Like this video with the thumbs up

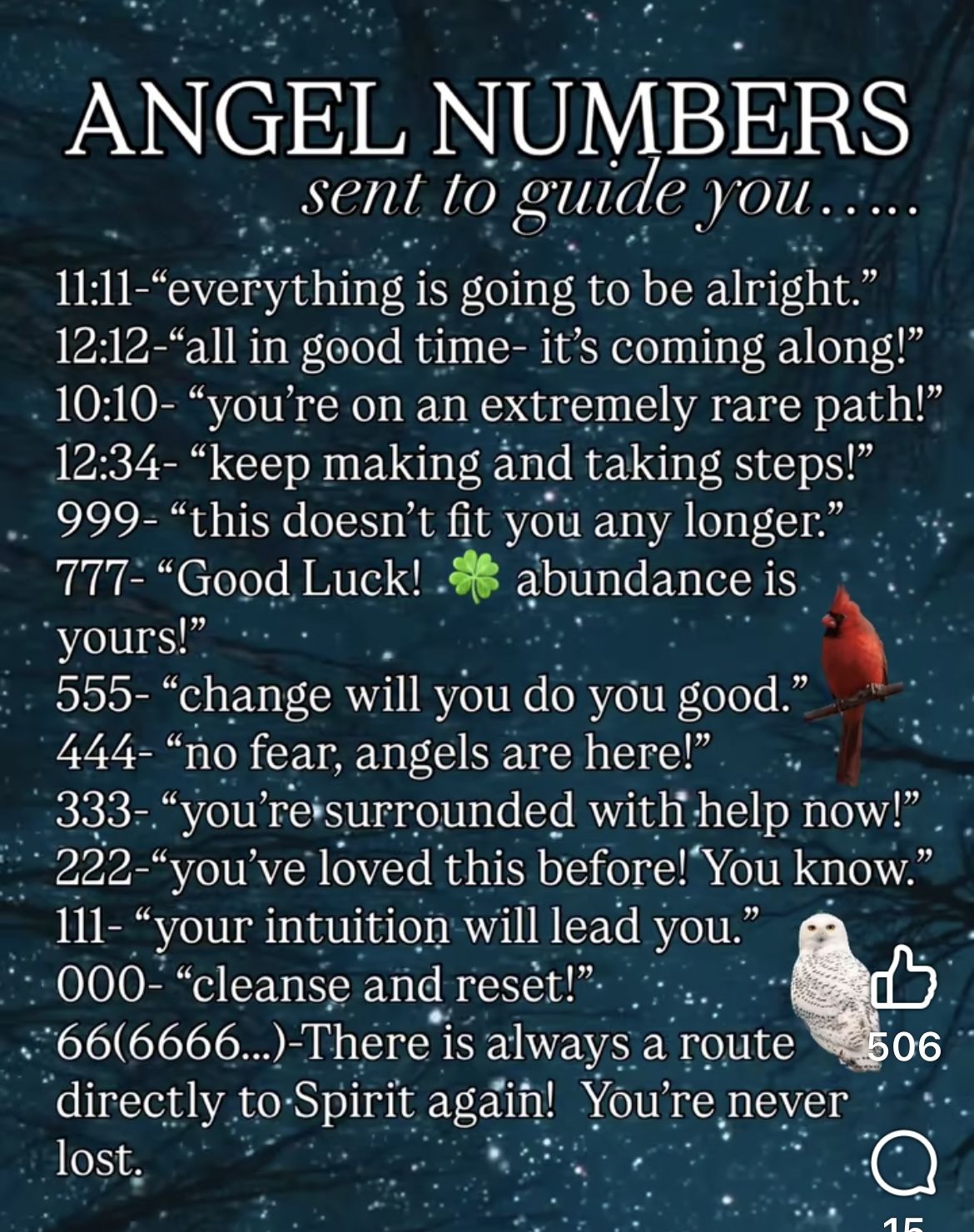point(903,980)
